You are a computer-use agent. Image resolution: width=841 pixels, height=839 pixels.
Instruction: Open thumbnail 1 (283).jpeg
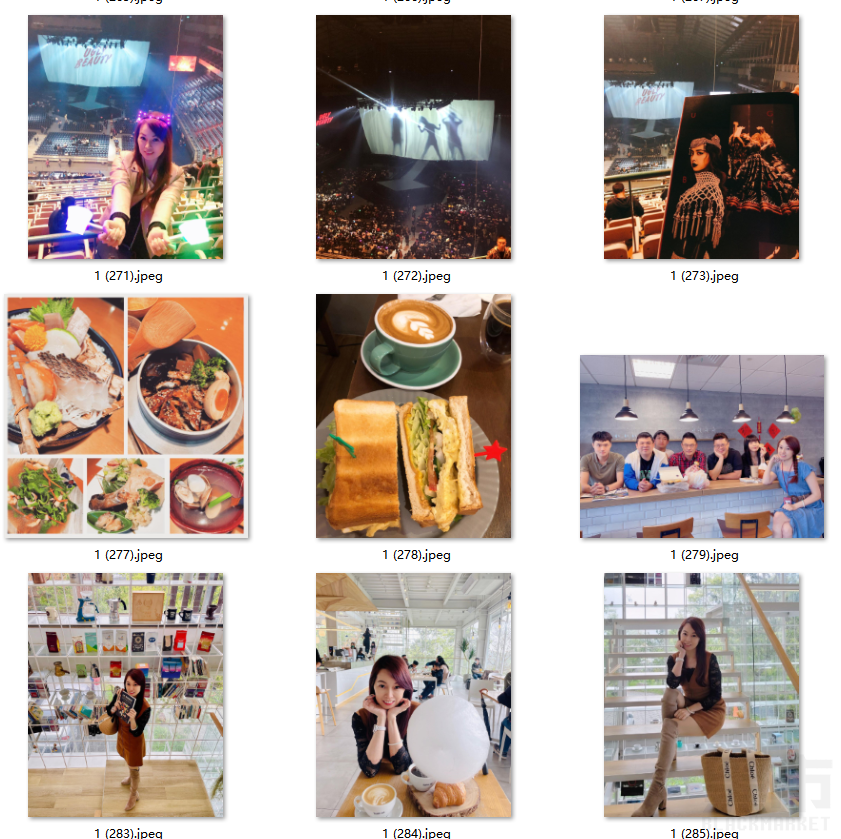click(x=126, y=695)
